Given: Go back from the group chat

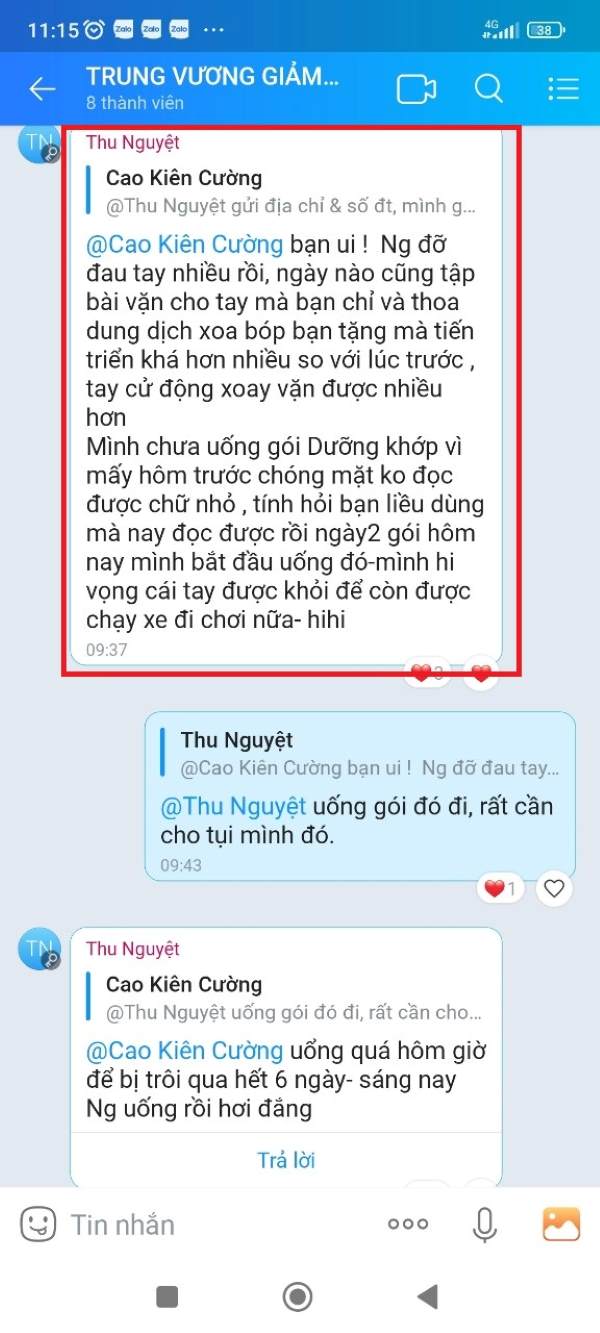Looking at the screenshot, I should (42, 89).
